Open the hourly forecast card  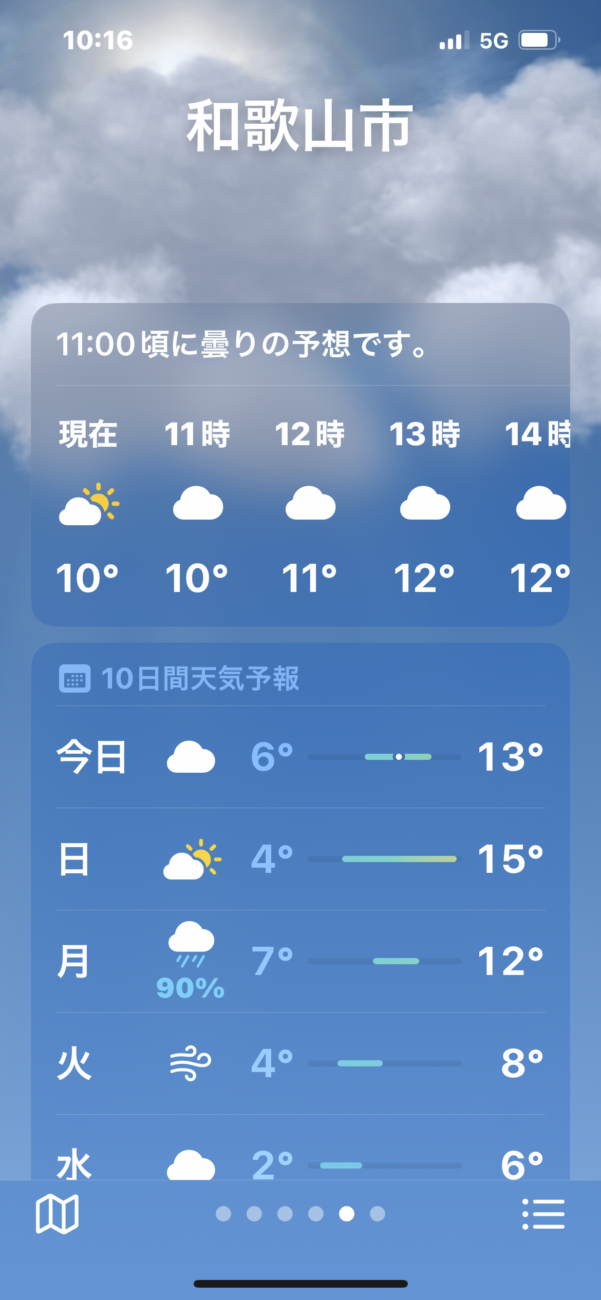click(300, 465)
